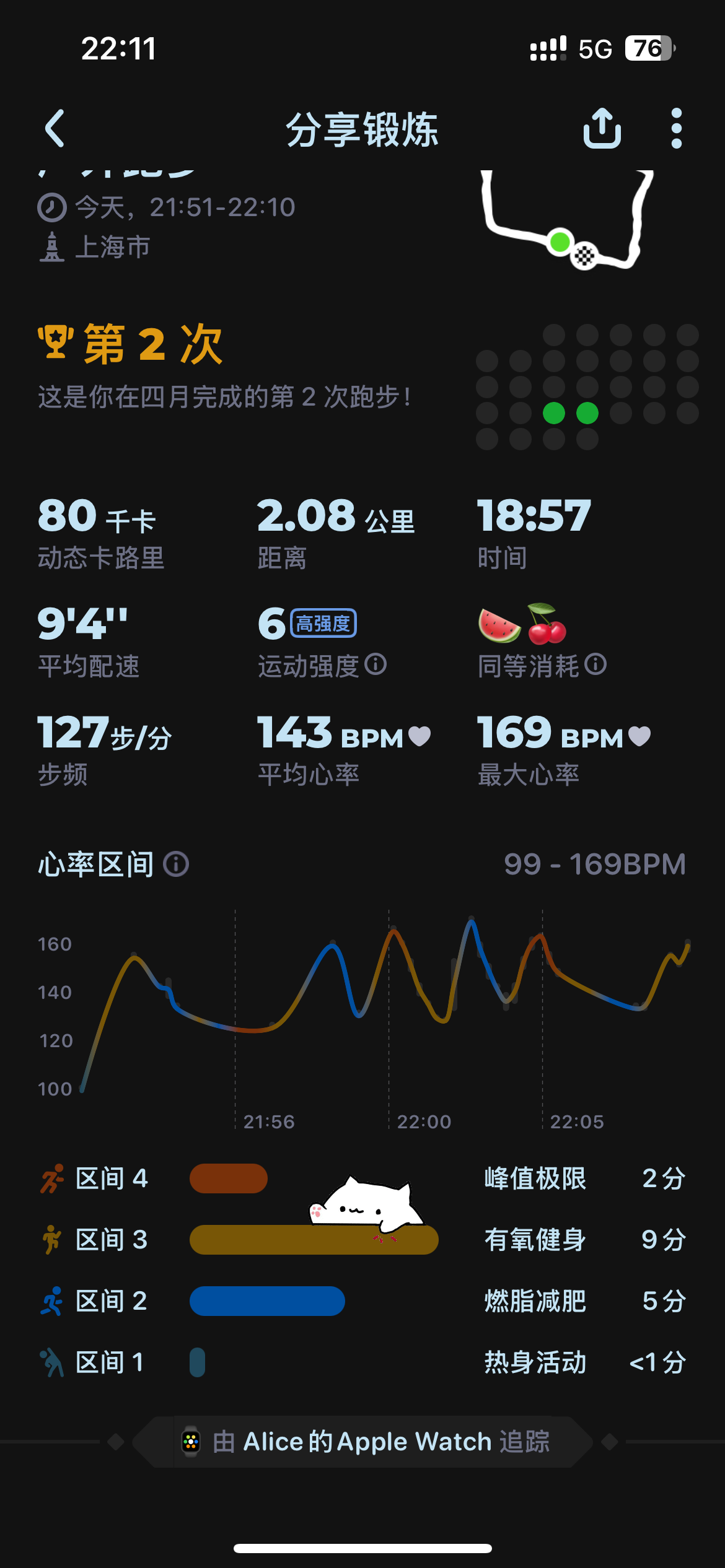Go back using the top-left arrow
Image resolution: width=725 pixels, height=1568 pixels.
[55, 129]
